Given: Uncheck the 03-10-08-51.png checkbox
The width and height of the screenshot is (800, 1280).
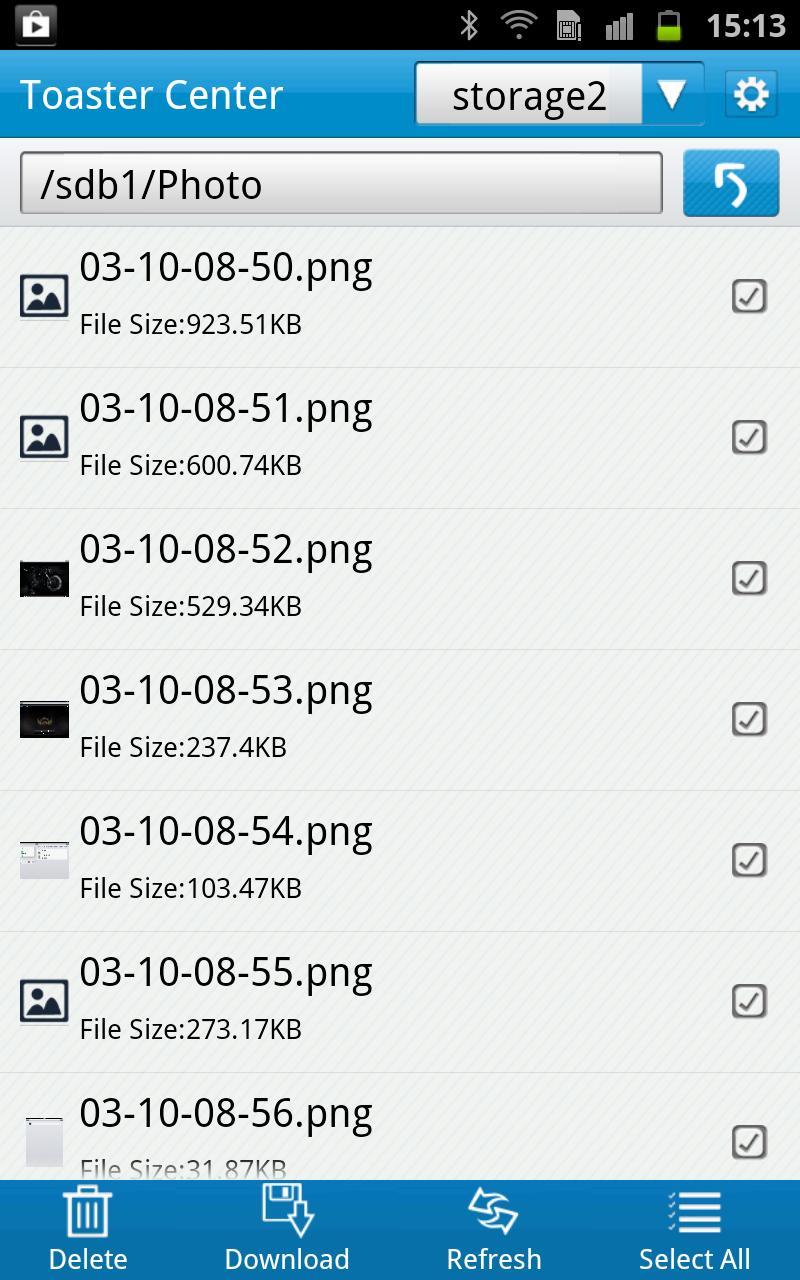Looking at the screenshot, I should pyautogui.click(x=749, y=437).
